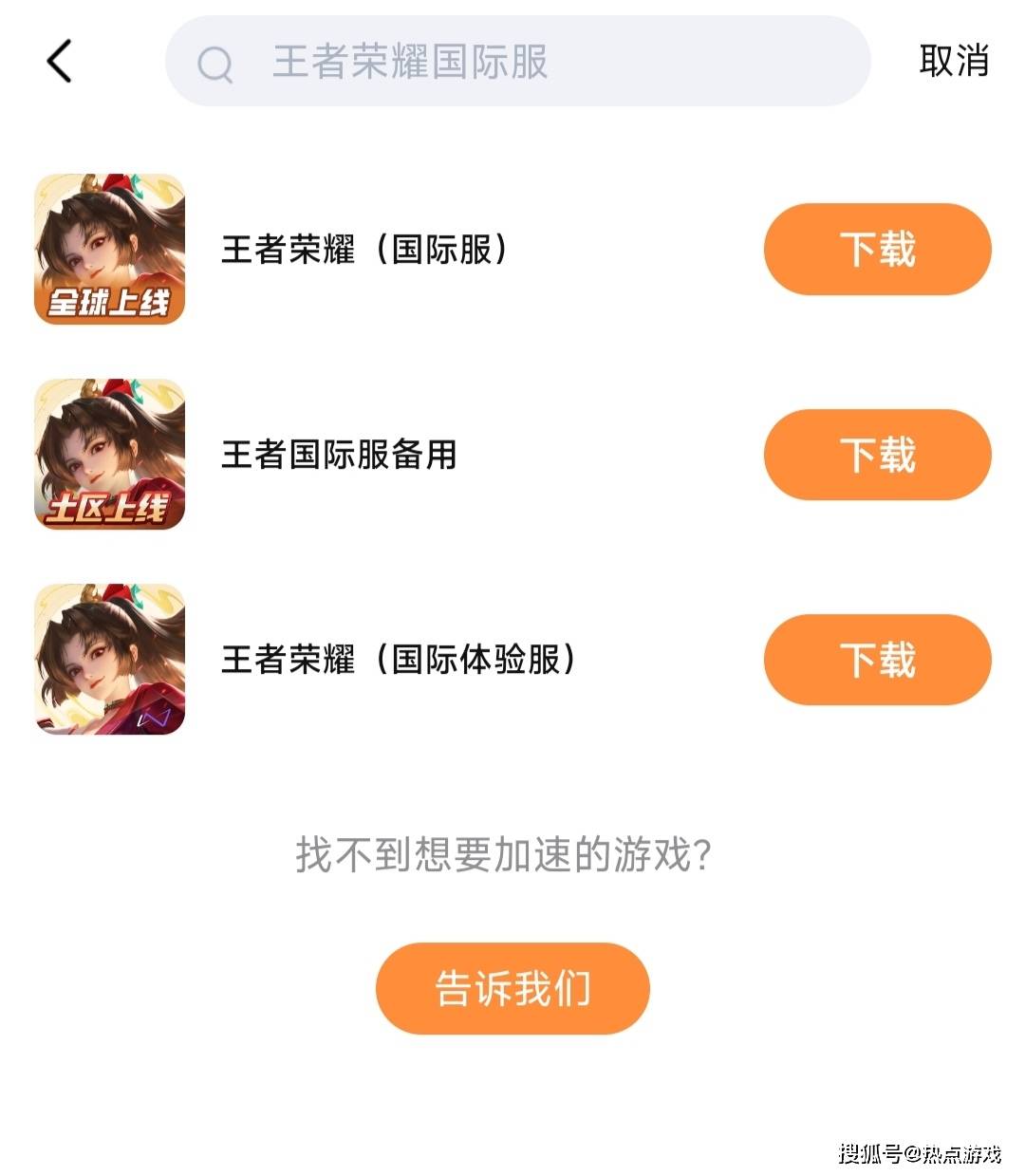Download 王者国际服备用
The width and height of the screenshot is (1025, 1176).
[x=877, y=455]
